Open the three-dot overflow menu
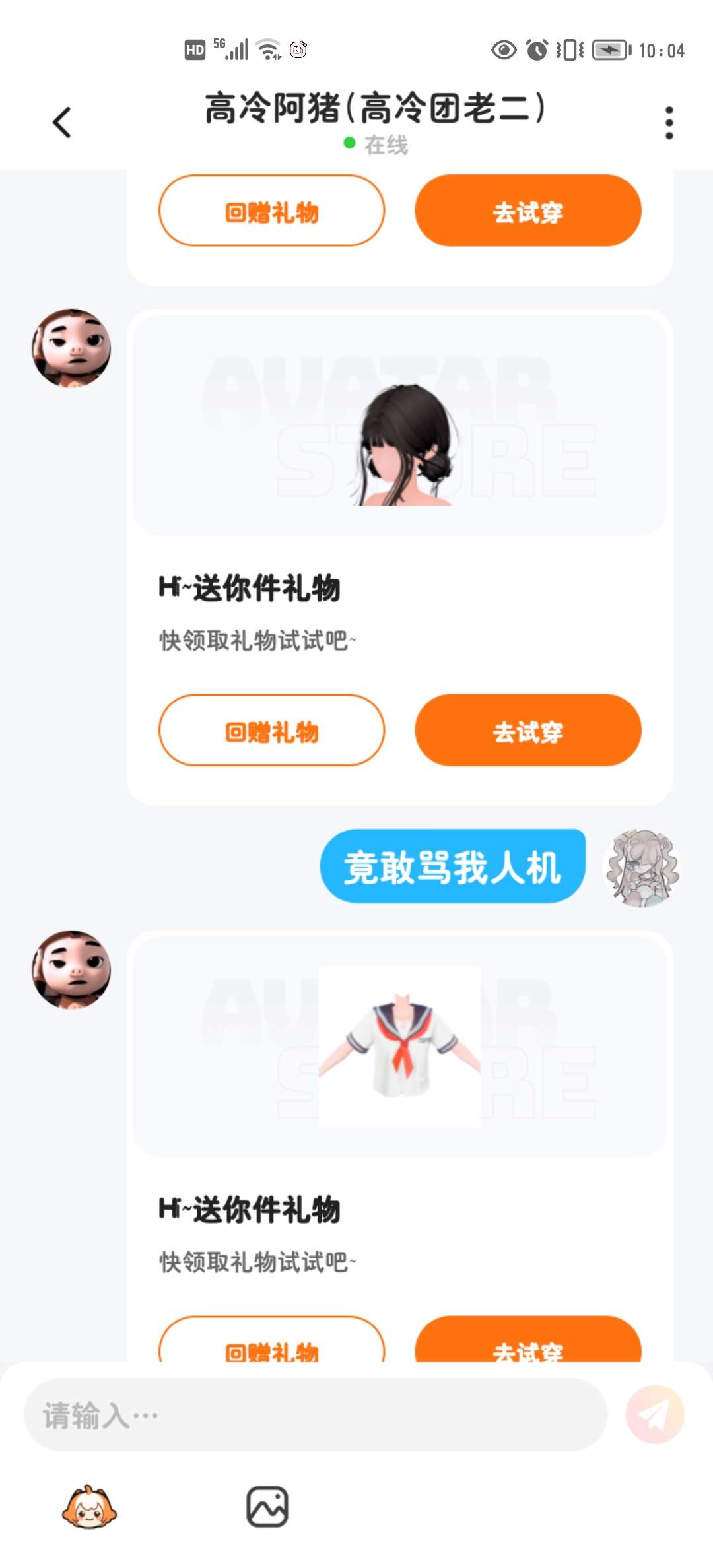The image size is (713, 1568). pos(669,123)
